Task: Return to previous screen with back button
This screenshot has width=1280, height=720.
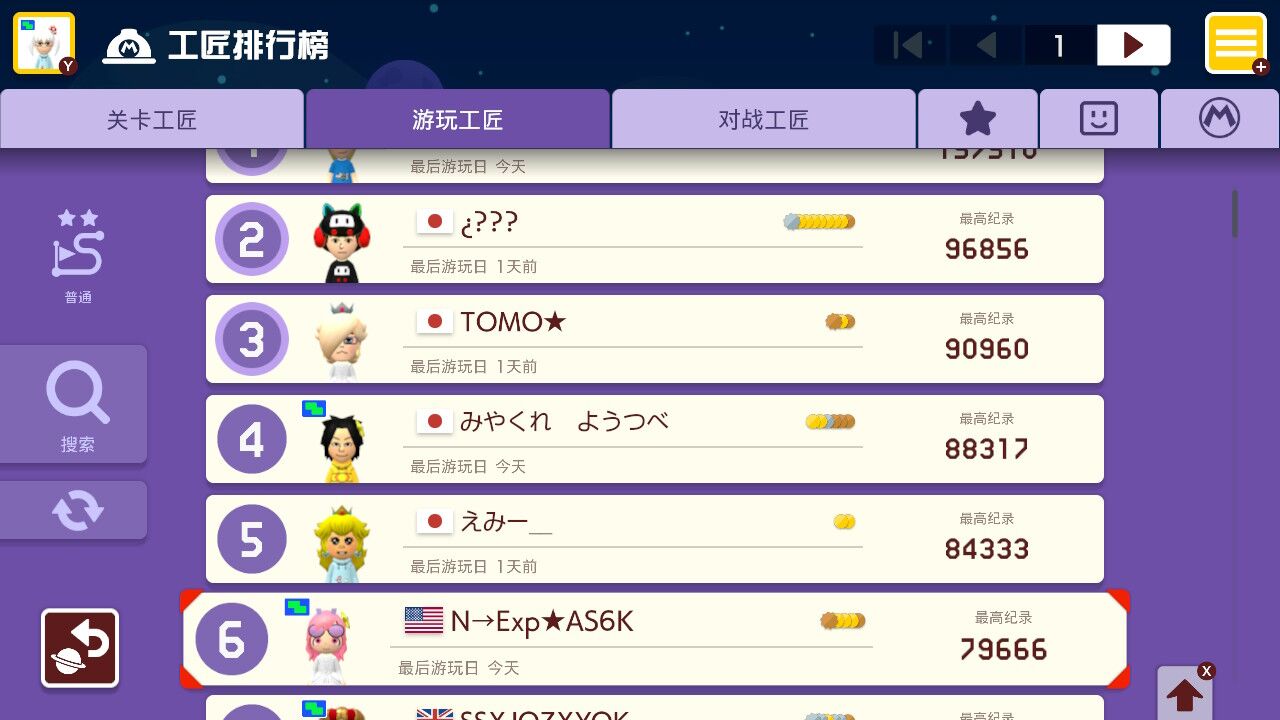Action: point(80,648)
